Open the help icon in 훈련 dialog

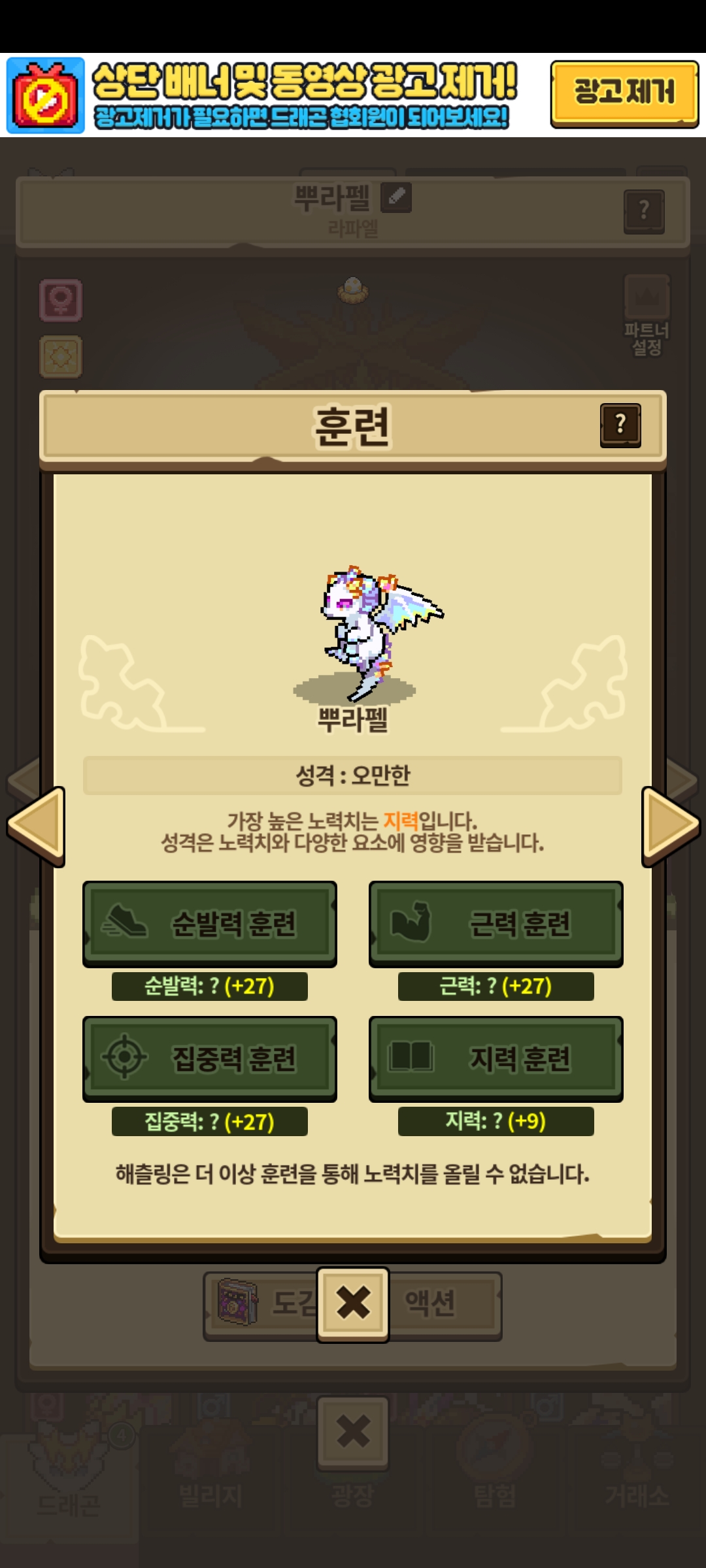(620, 425)
